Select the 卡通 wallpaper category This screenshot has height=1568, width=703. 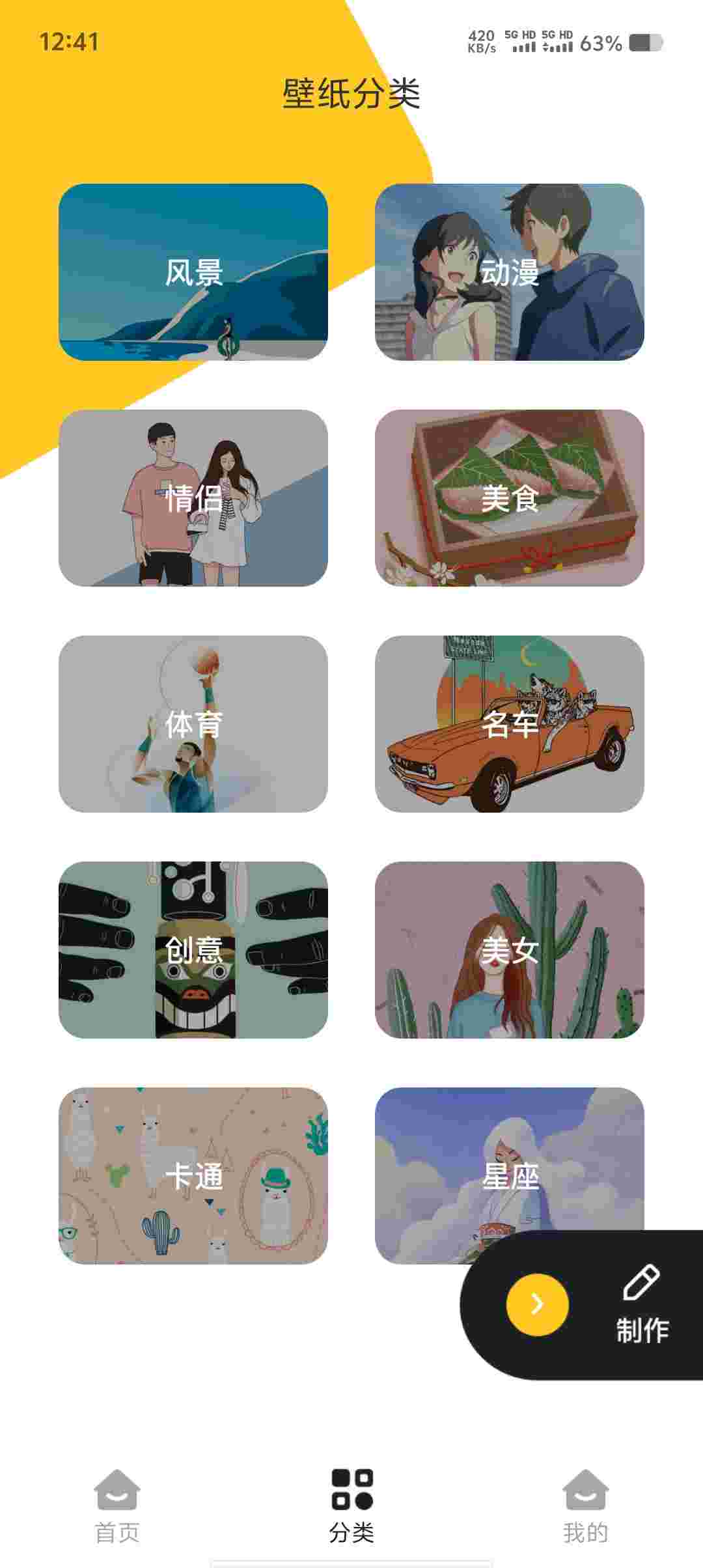pos(193,1175)
